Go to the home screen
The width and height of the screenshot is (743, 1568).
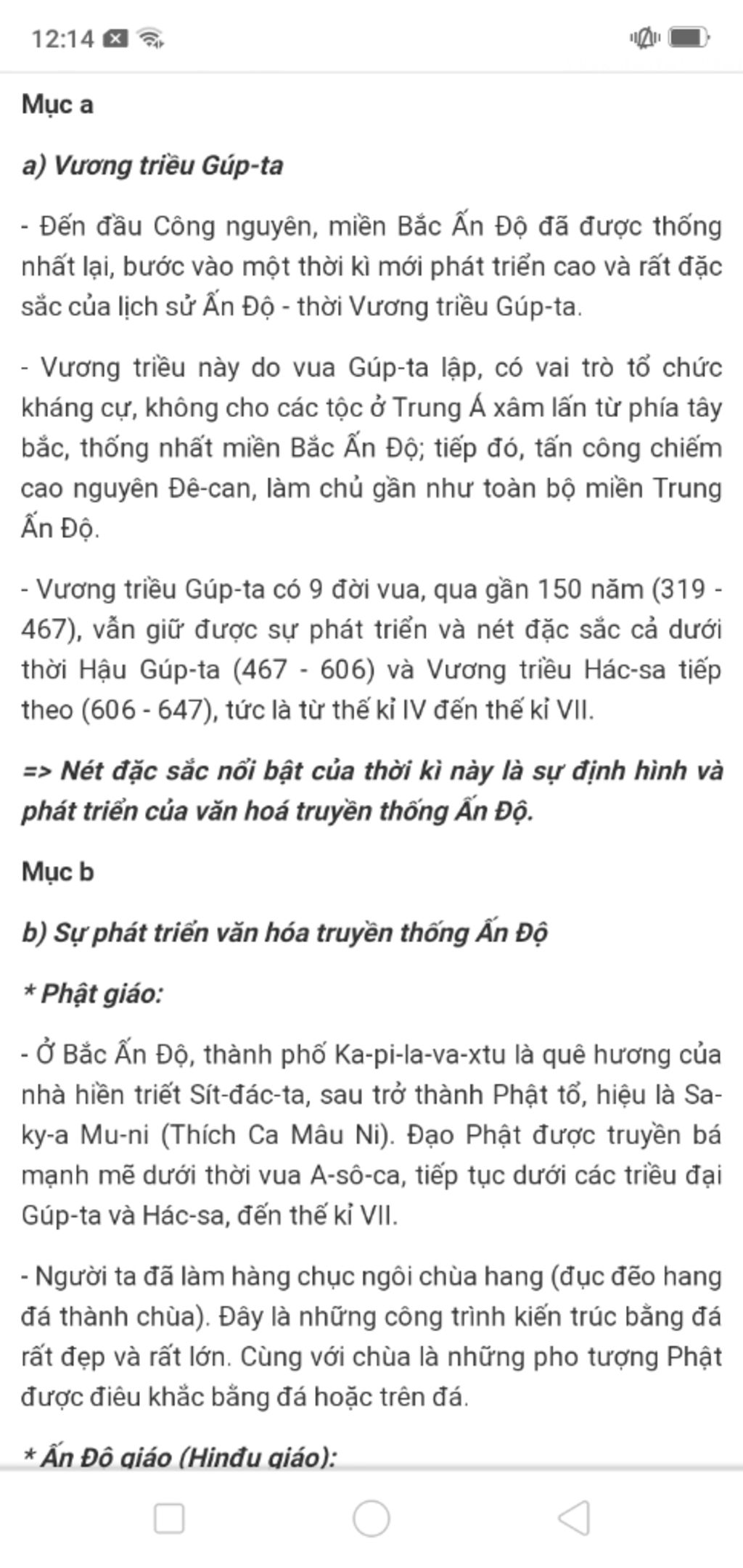[x=371, y=1517]
